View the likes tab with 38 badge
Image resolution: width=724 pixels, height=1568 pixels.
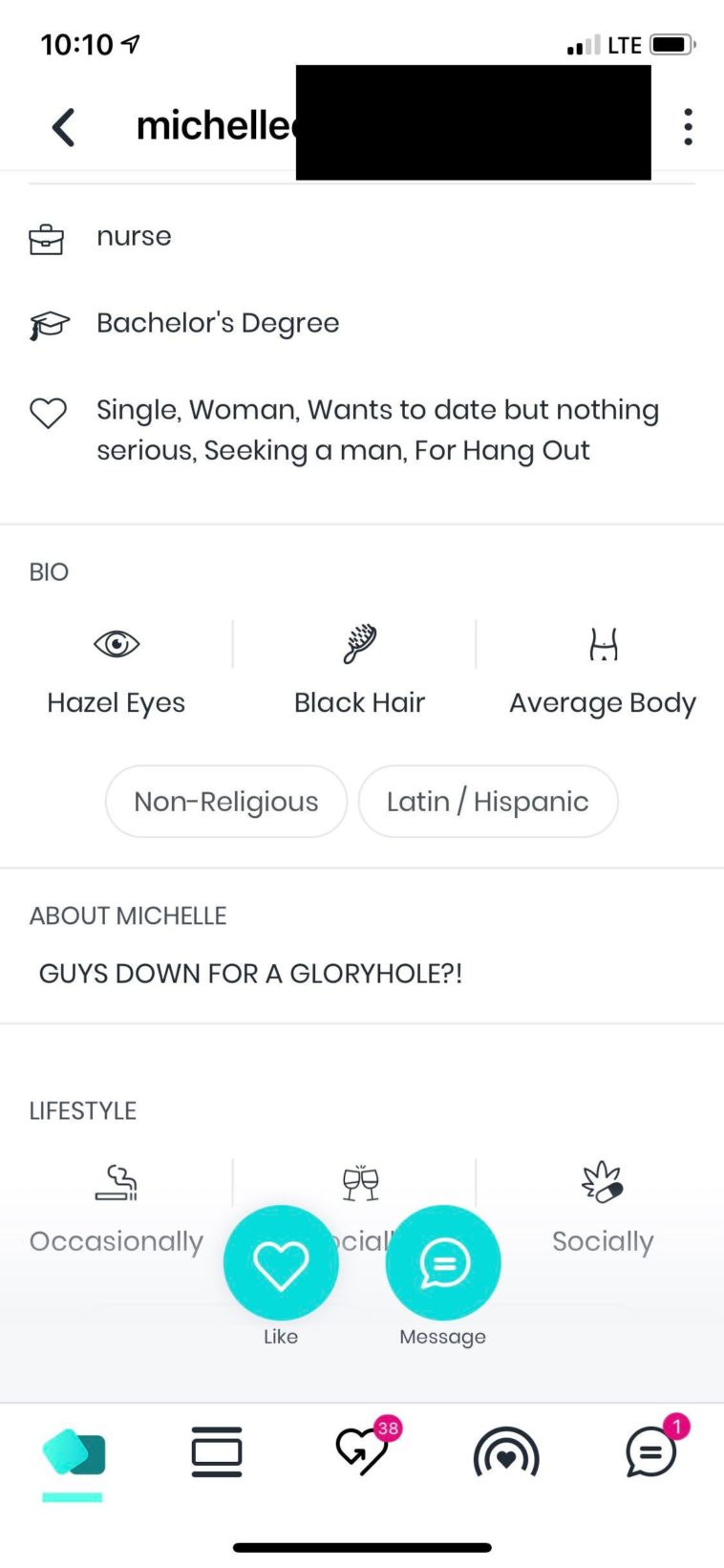[363, 1452]
